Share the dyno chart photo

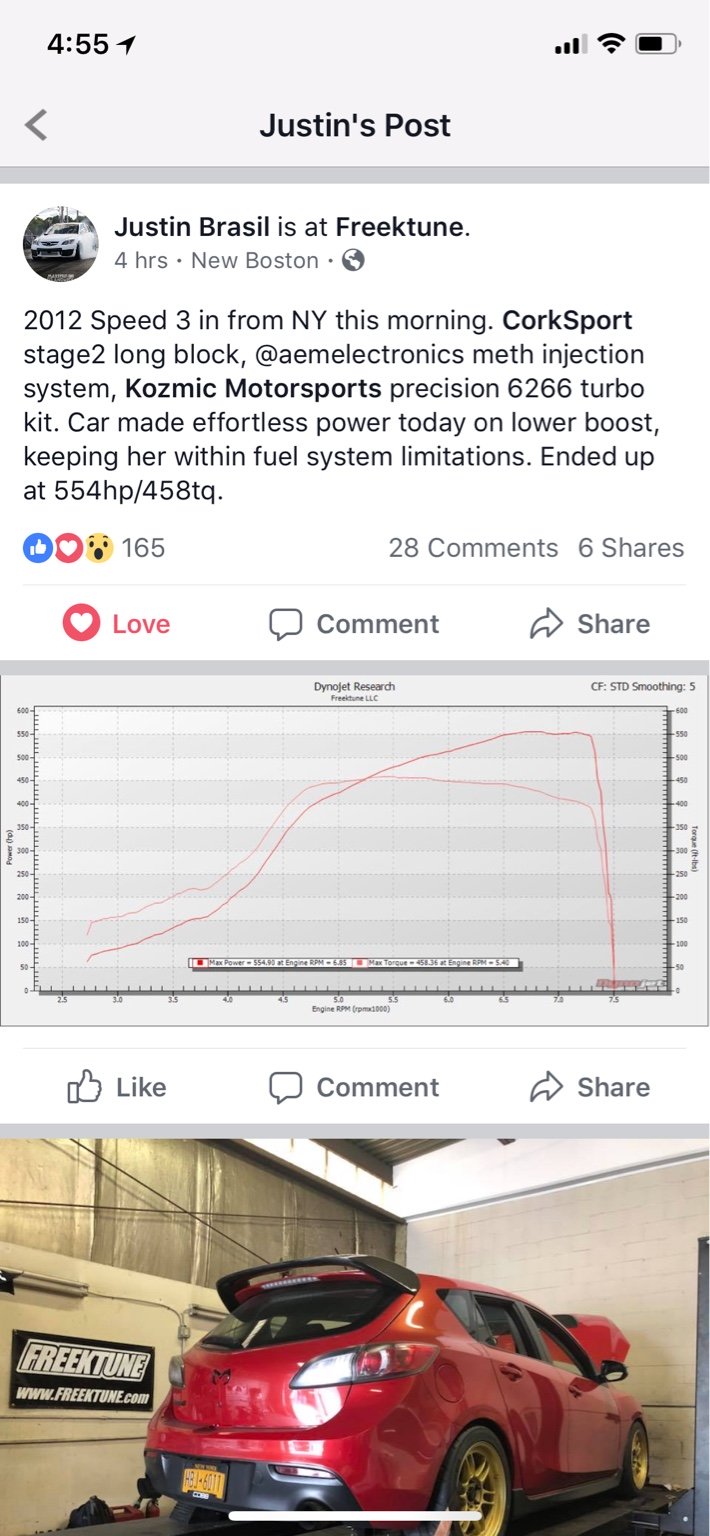click(x=590, y=1087)
